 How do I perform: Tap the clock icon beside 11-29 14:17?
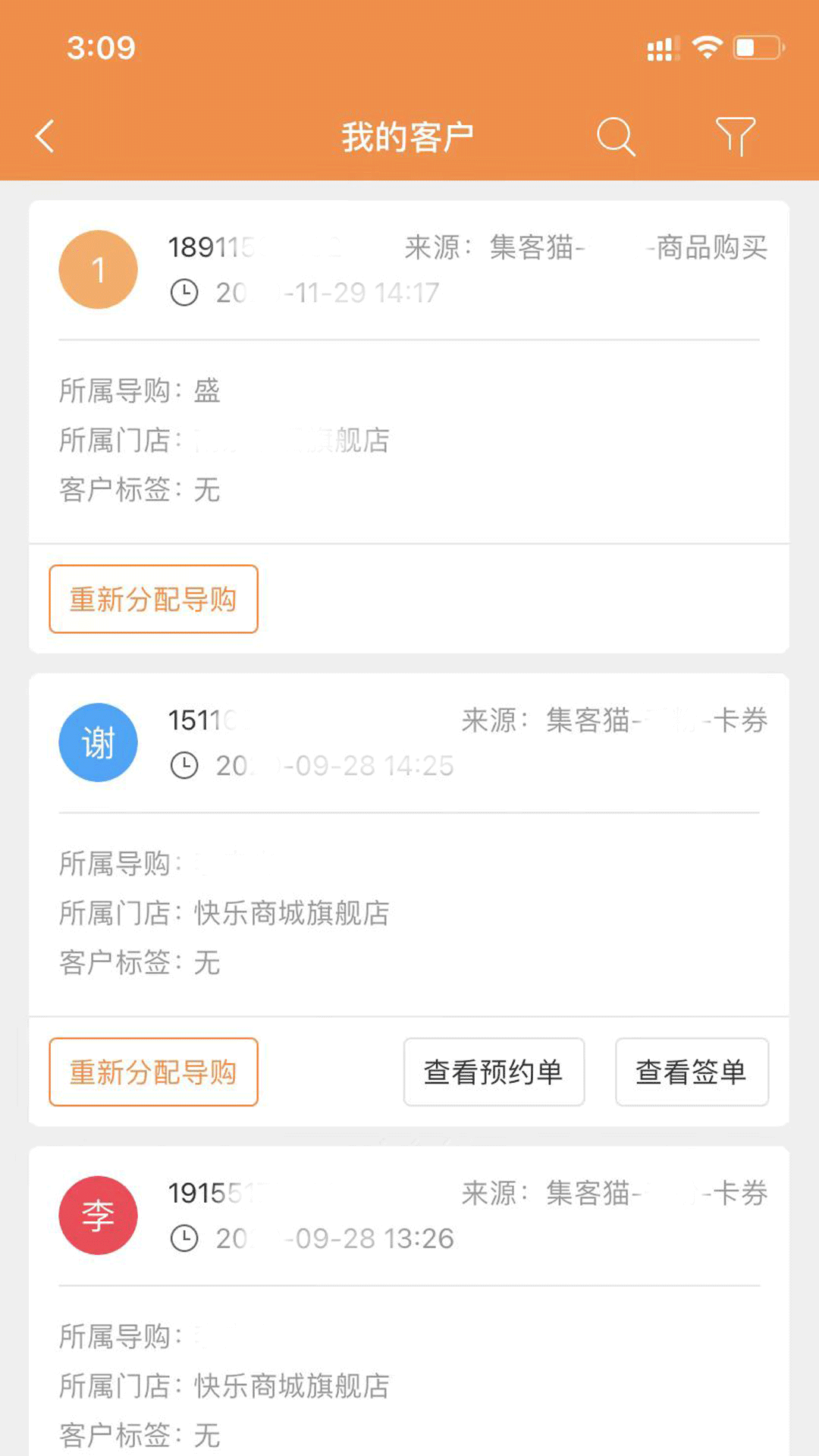click(x=184, y=292)
